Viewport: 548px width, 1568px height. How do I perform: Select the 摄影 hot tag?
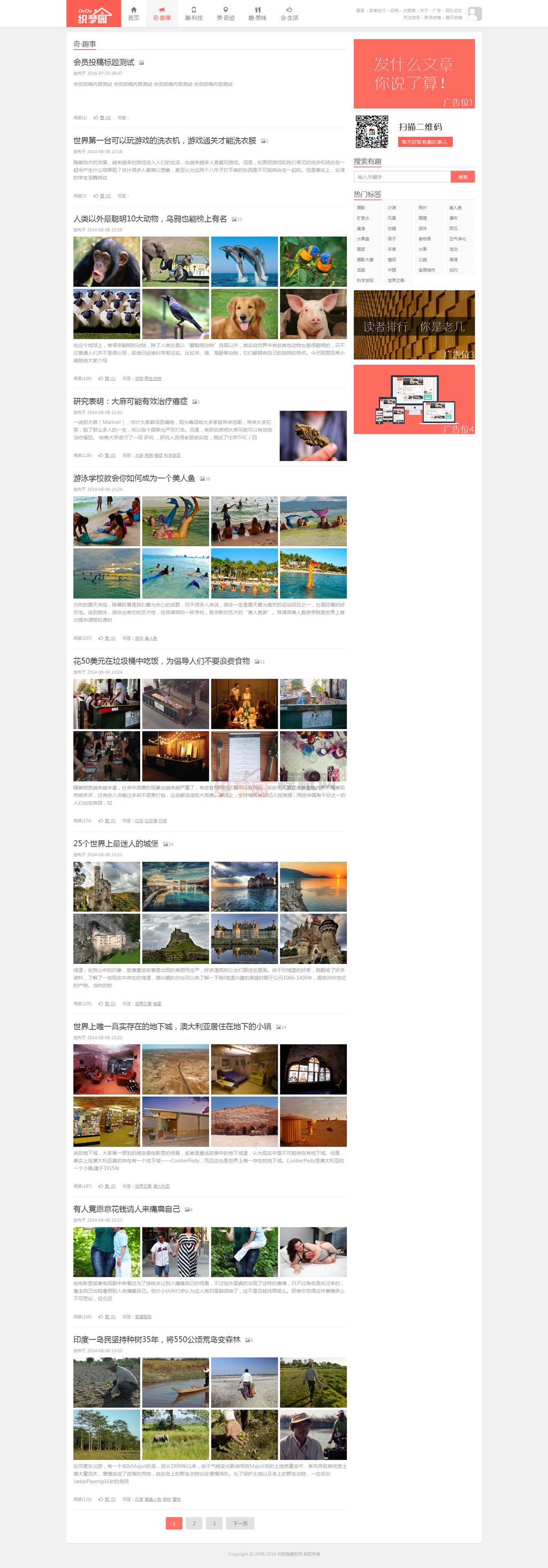pos(361,208)
